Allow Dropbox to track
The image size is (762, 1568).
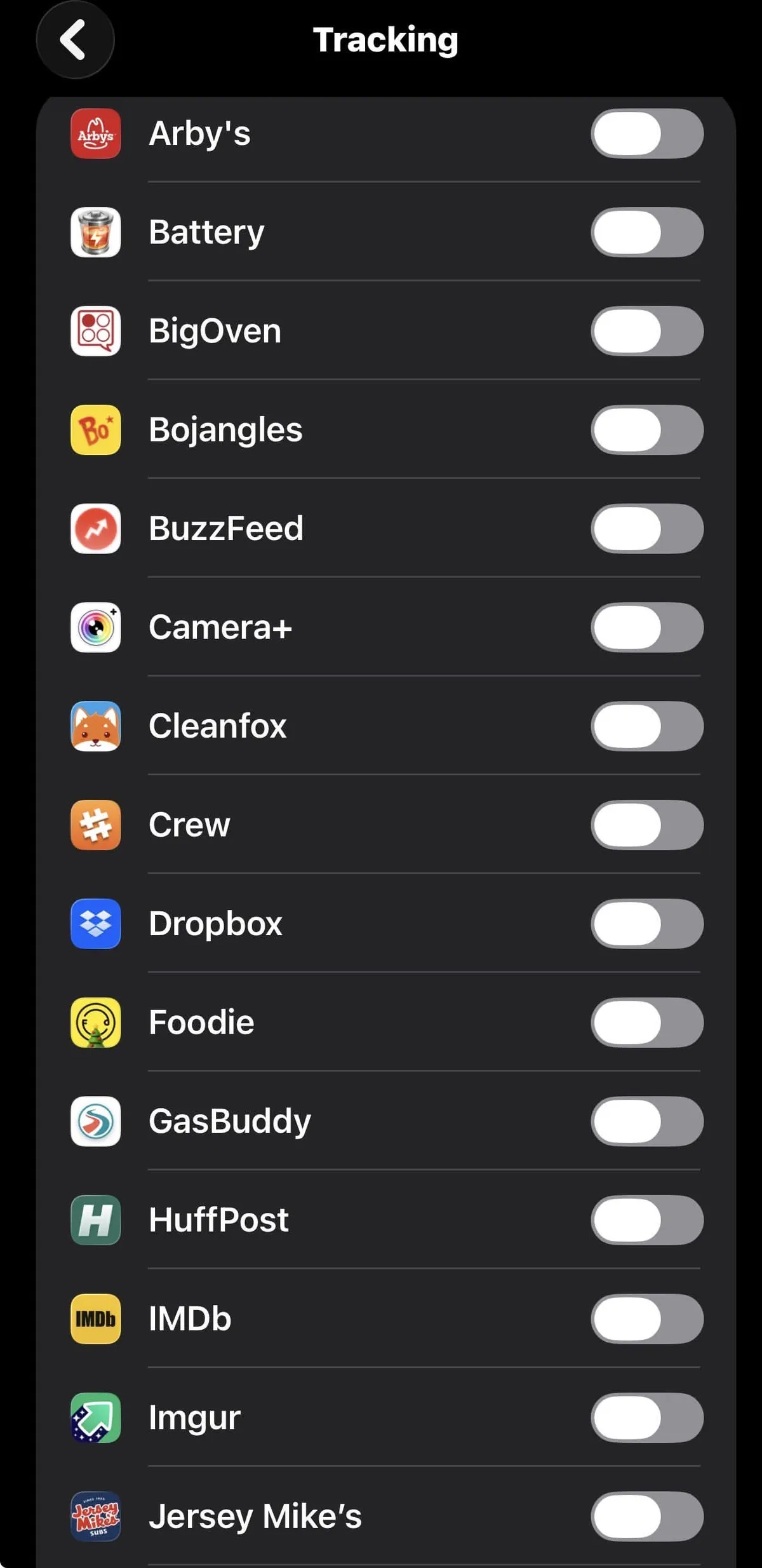pyautogui.click(x=647, y=924)
